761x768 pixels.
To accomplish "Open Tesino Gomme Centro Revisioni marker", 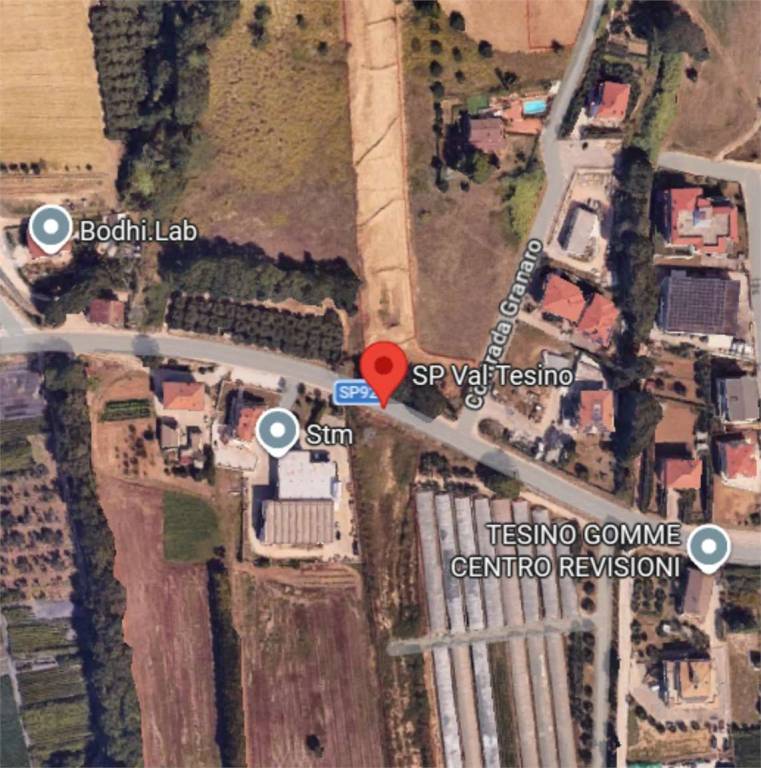I will (x=709, y=546).
